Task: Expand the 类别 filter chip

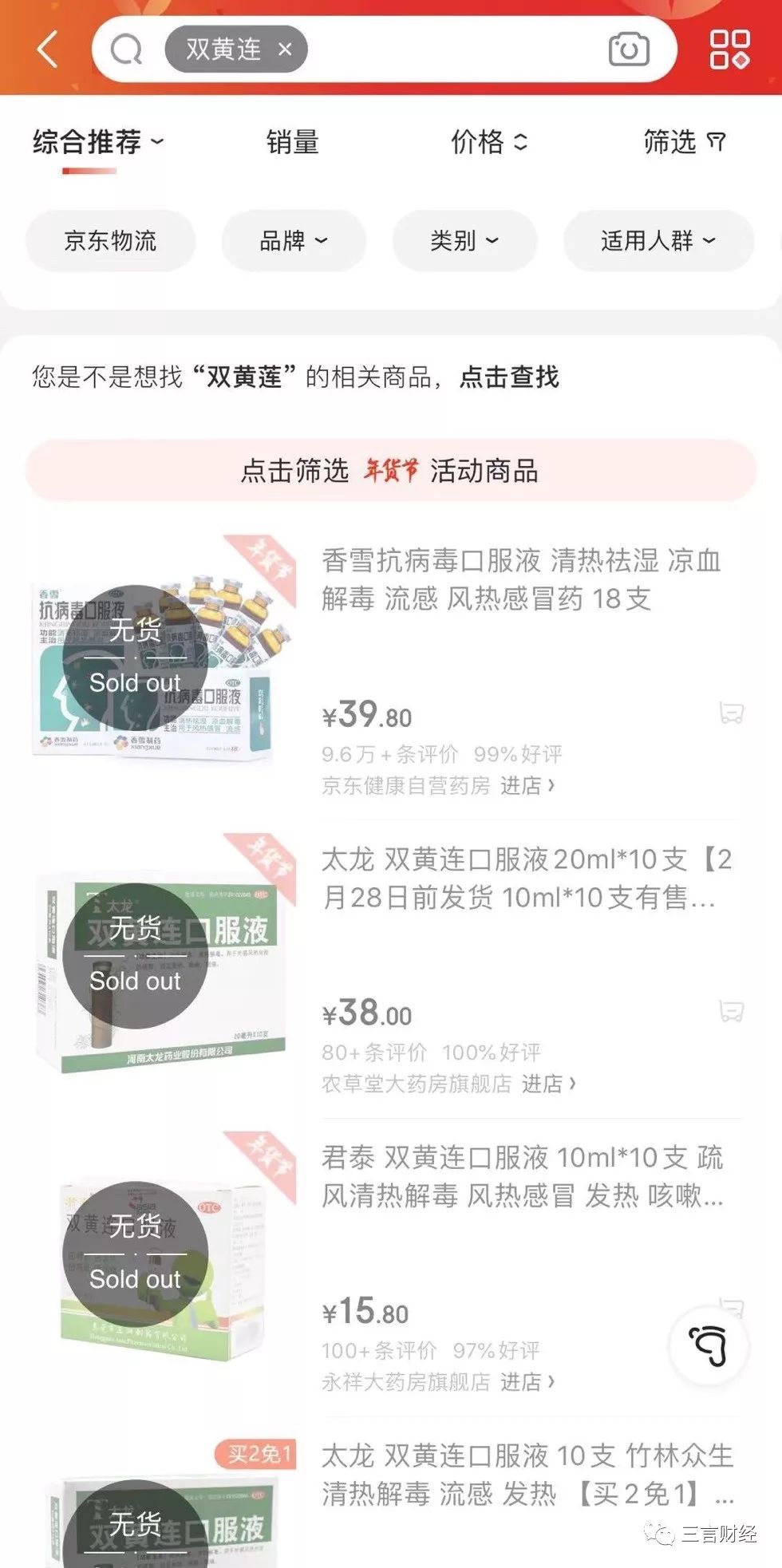Action: [464, 241]
